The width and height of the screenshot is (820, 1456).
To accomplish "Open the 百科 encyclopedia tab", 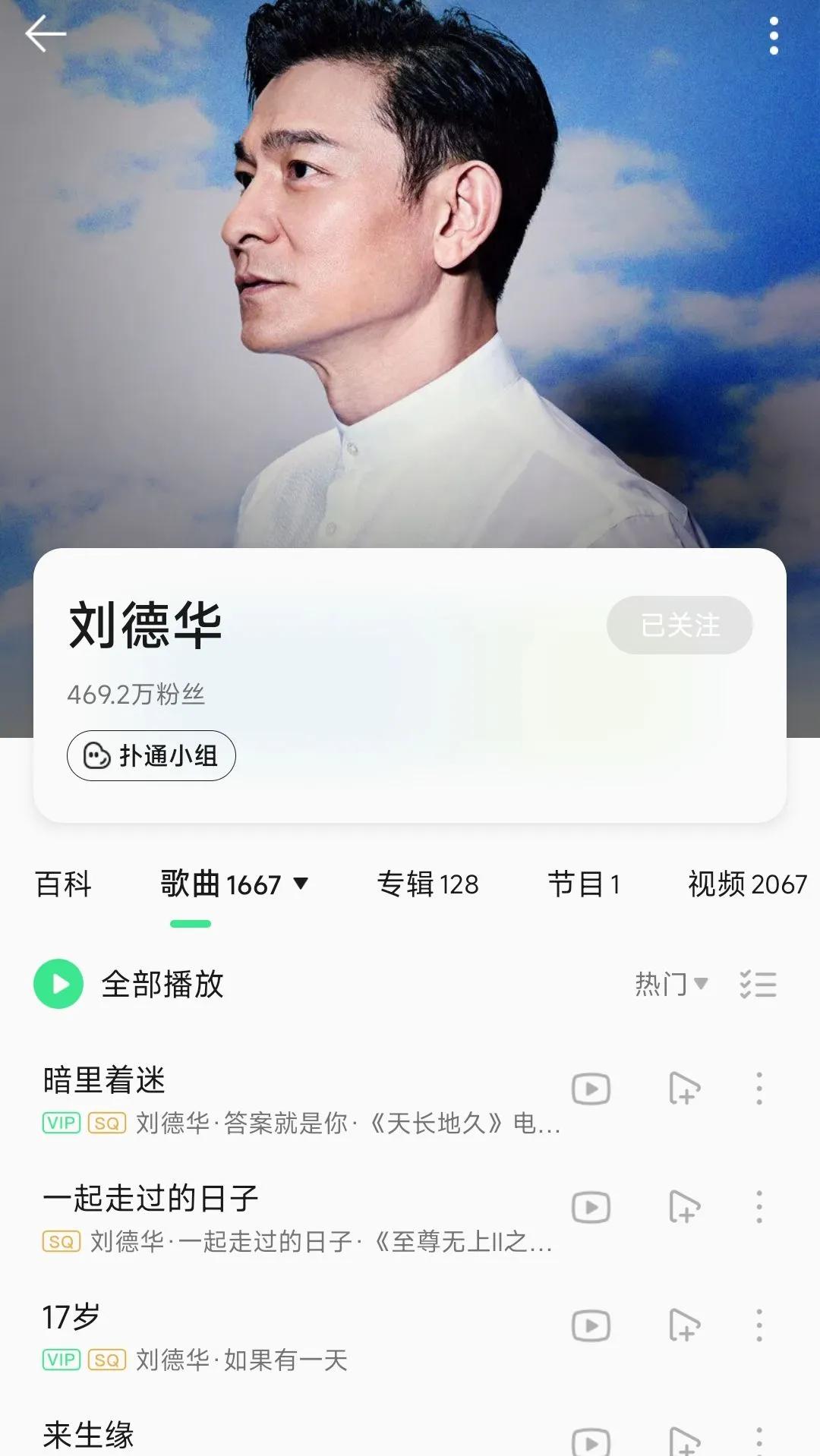I will [x=61, y=885].
